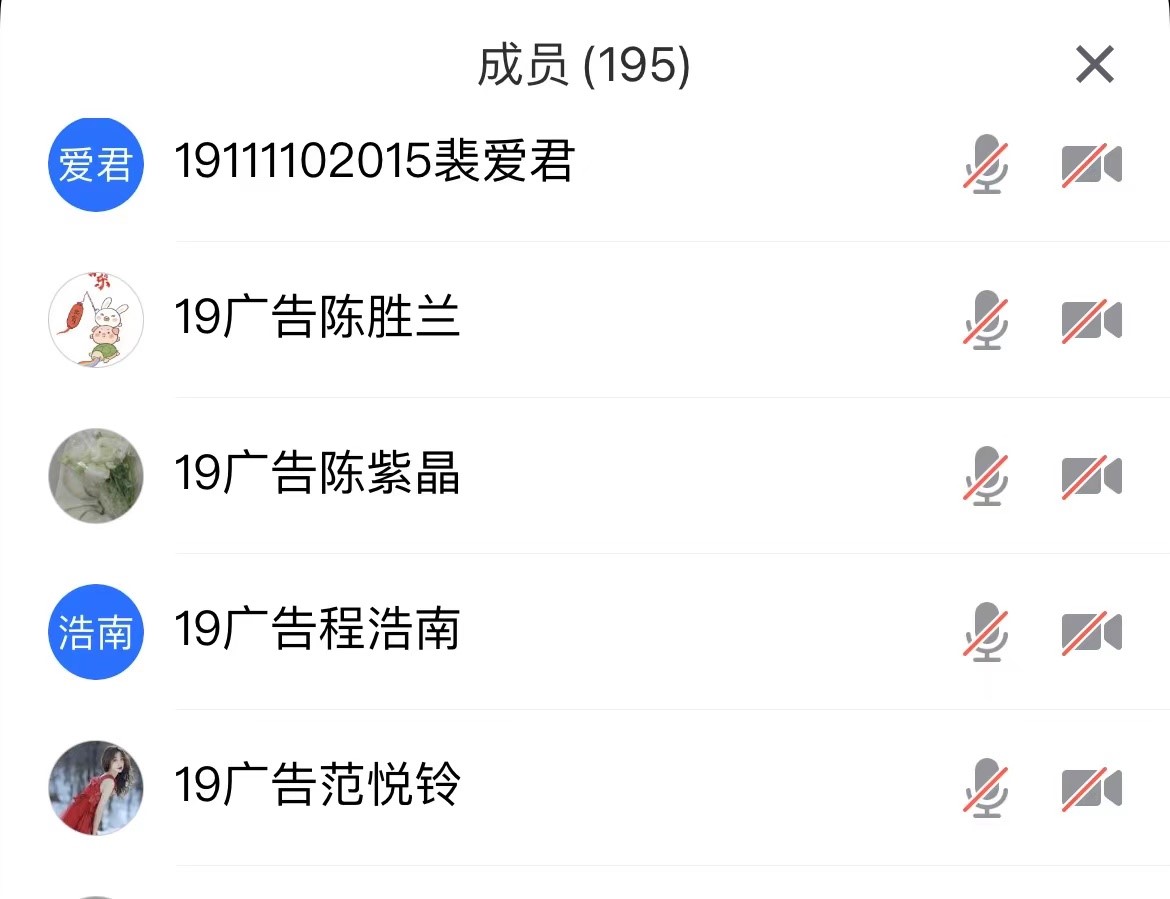Tap the muted microphone icon for 程浩南
The image size is (1170, 899).
pyautogui.click(x=986, y=632)
